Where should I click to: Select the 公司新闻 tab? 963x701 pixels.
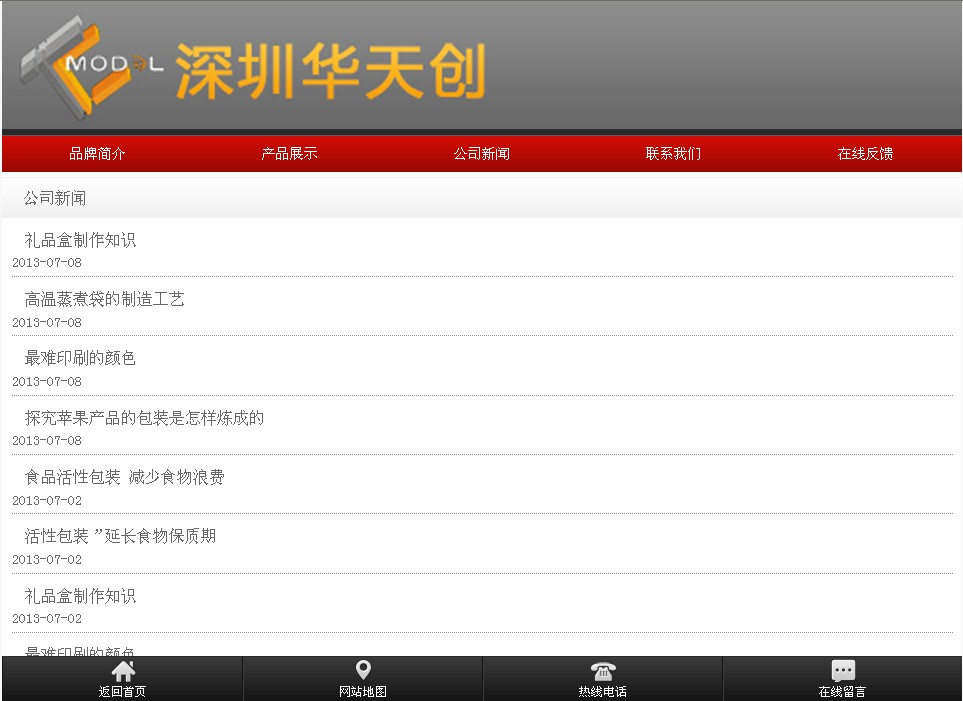tap(481, 154)
